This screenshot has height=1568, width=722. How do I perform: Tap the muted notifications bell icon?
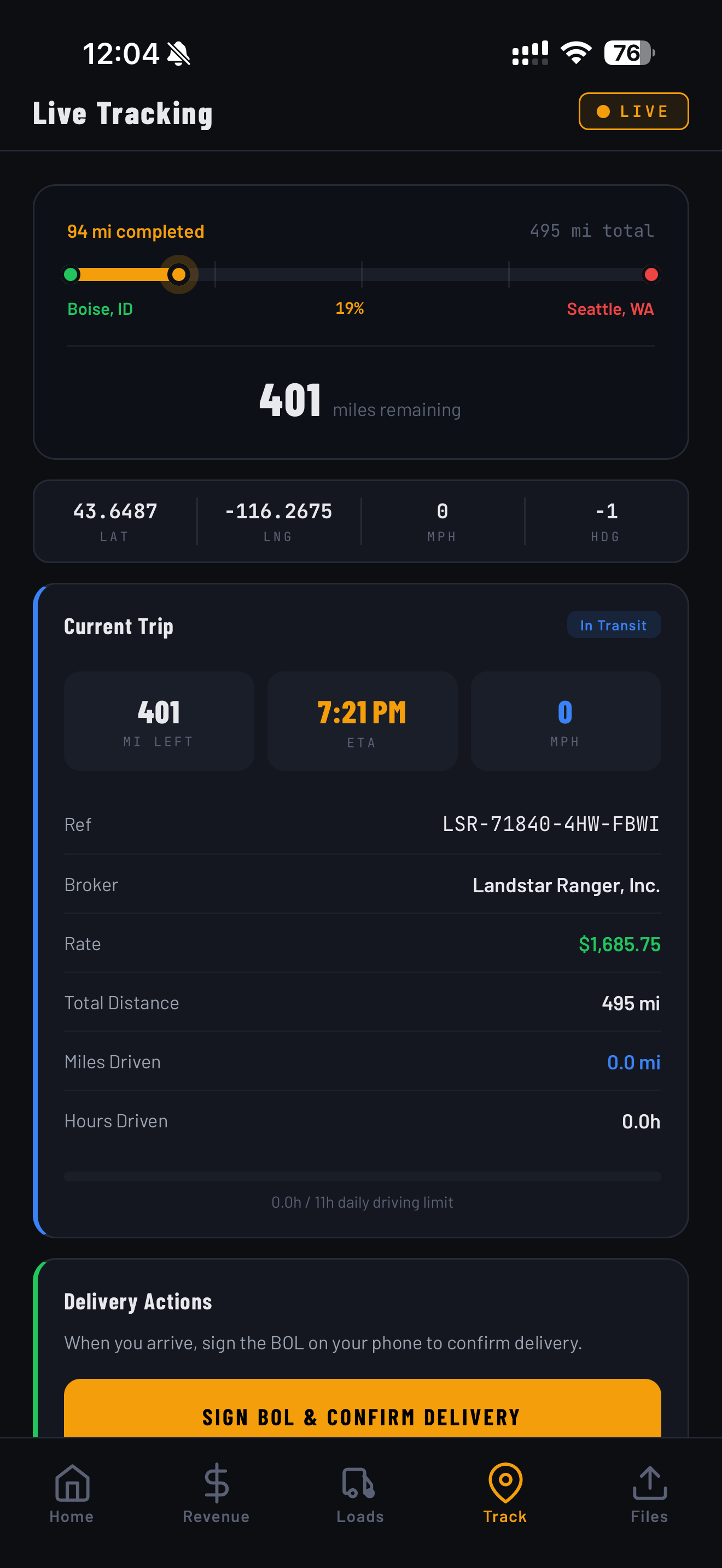point(180,53)
